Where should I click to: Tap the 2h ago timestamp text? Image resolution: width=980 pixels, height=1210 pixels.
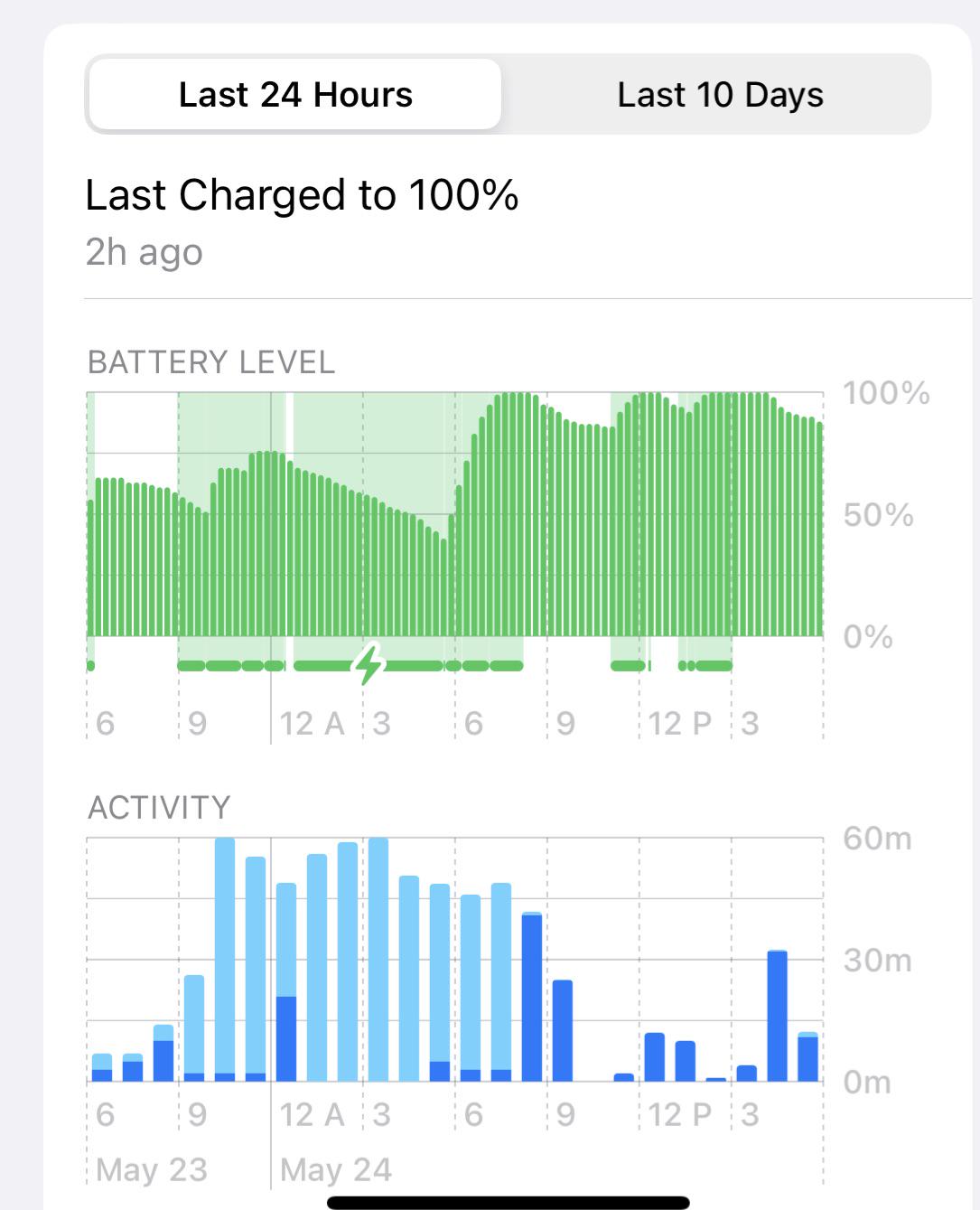point(143,253)
